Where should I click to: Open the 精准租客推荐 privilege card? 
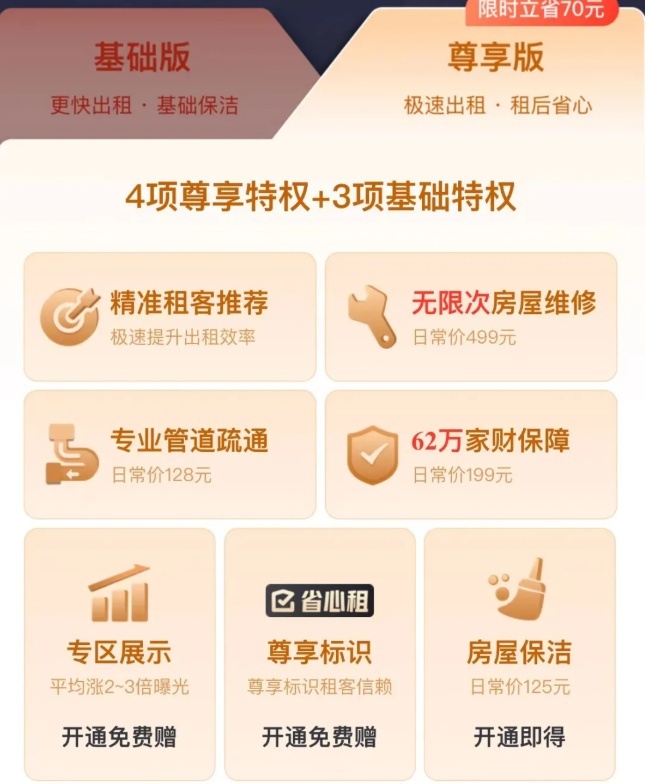pyautogui.click(x=170, y=316)
